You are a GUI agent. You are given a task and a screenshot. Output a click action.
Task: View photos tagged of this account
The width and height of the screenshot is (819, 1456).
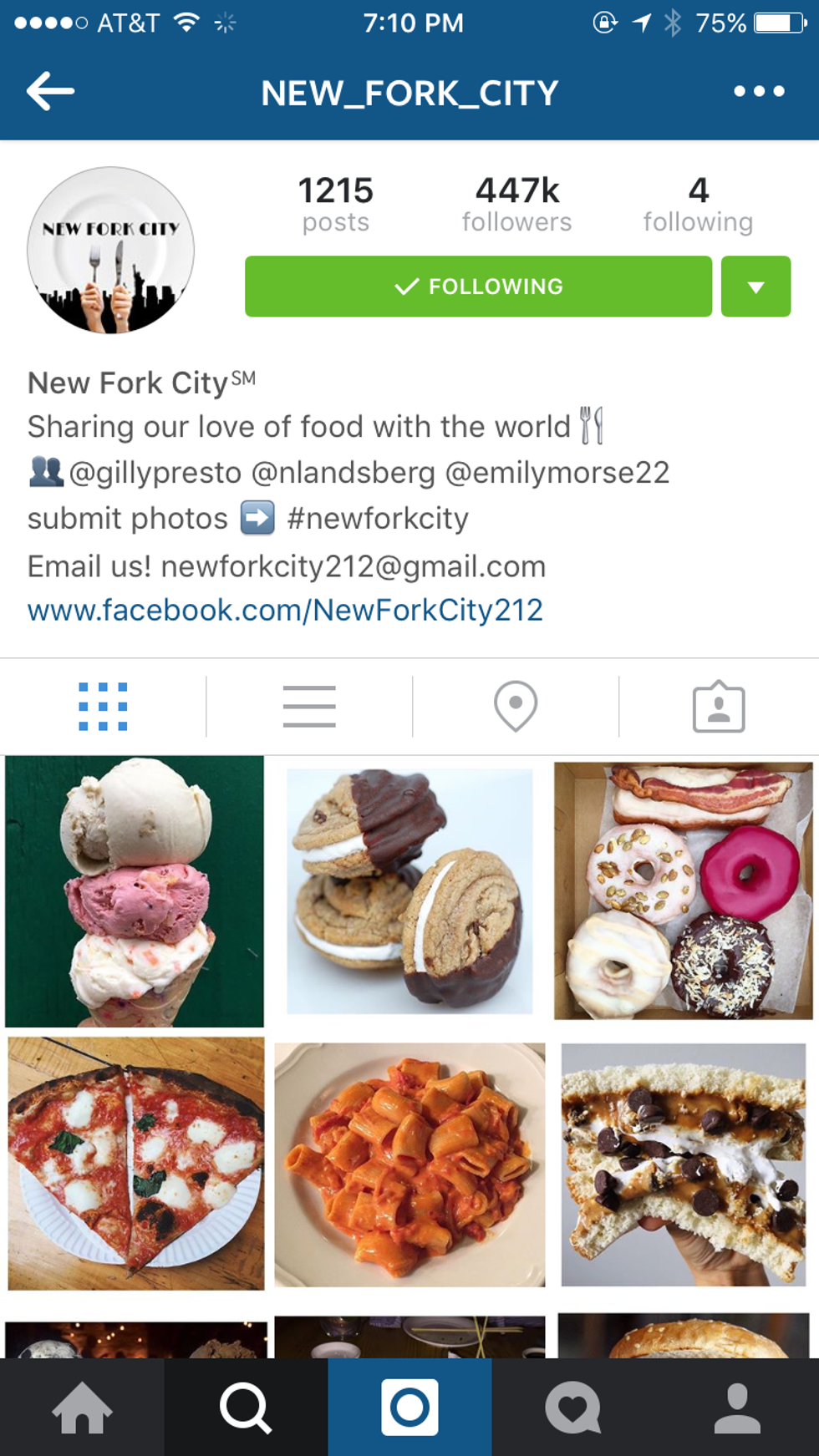(719, 707)
